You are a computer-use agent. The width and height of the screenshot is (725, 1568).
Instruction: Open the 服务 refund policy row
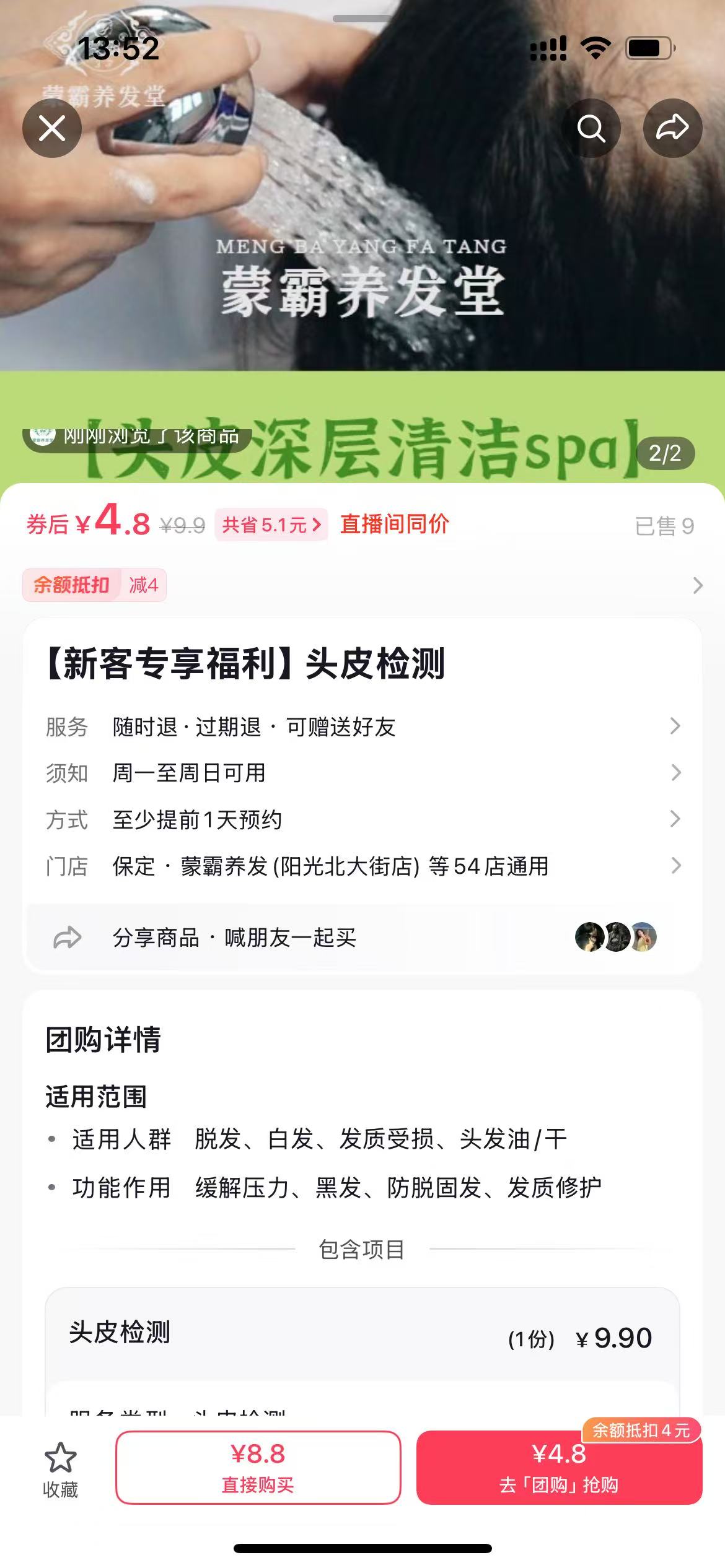362,726
